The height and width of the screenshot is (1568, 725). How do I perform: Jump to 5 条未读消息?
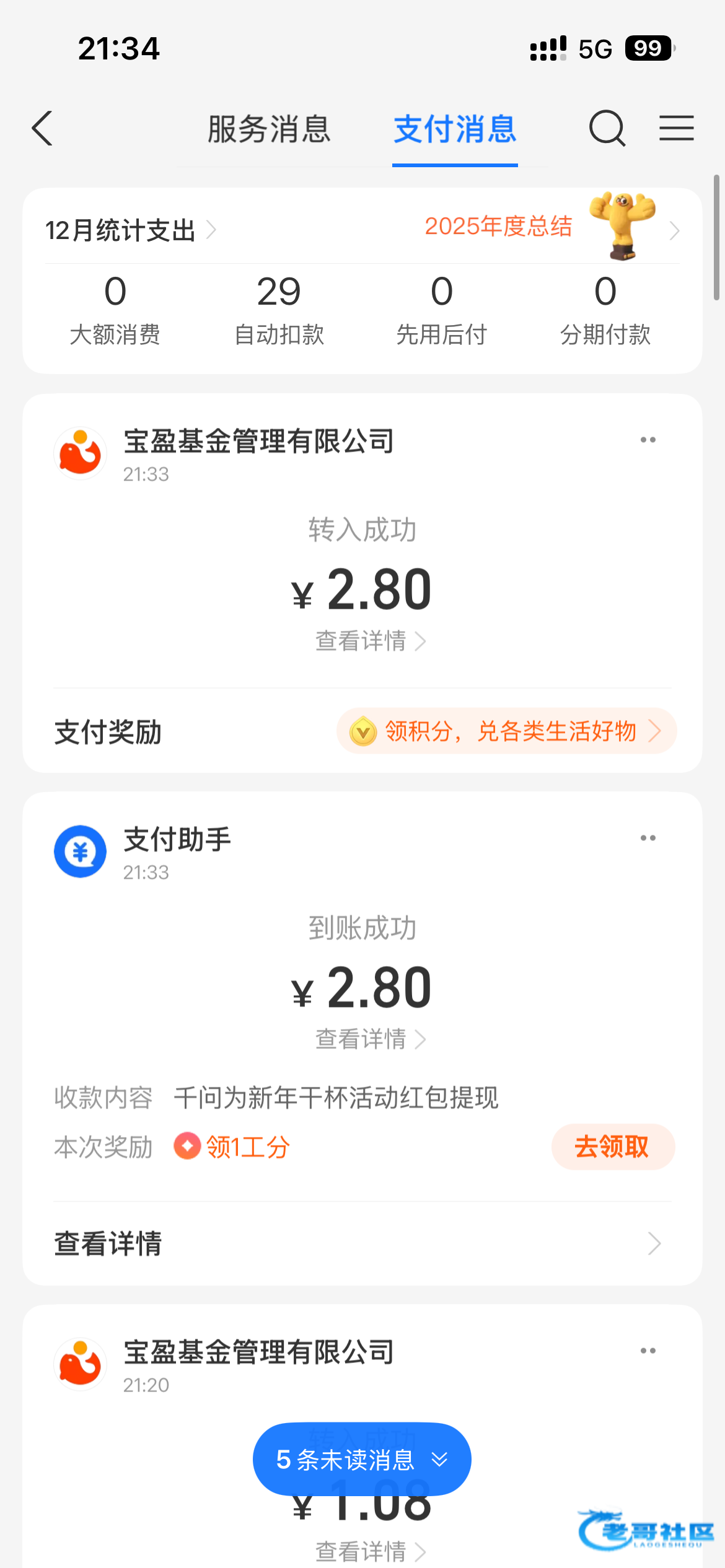tap(362, 1460)
